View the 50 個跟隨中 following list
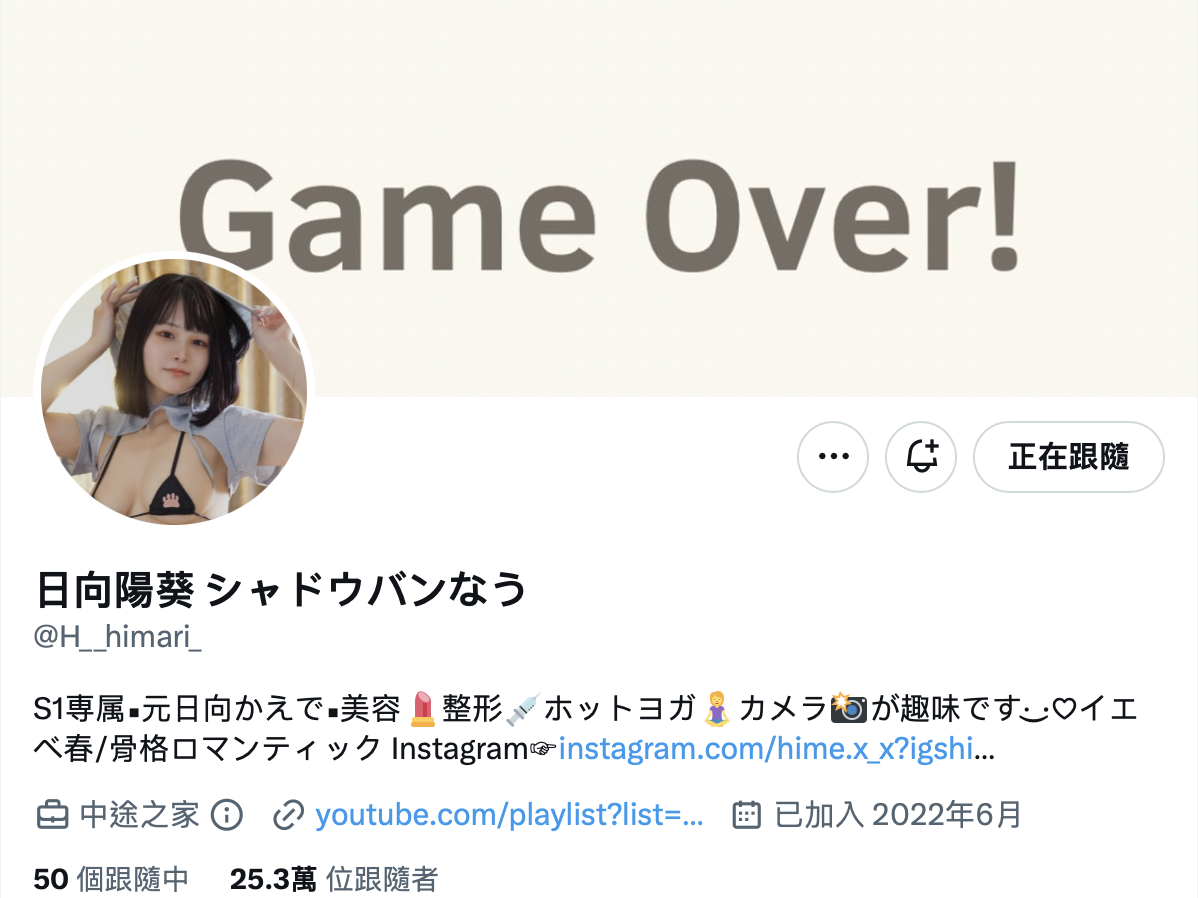 [111, 879]
